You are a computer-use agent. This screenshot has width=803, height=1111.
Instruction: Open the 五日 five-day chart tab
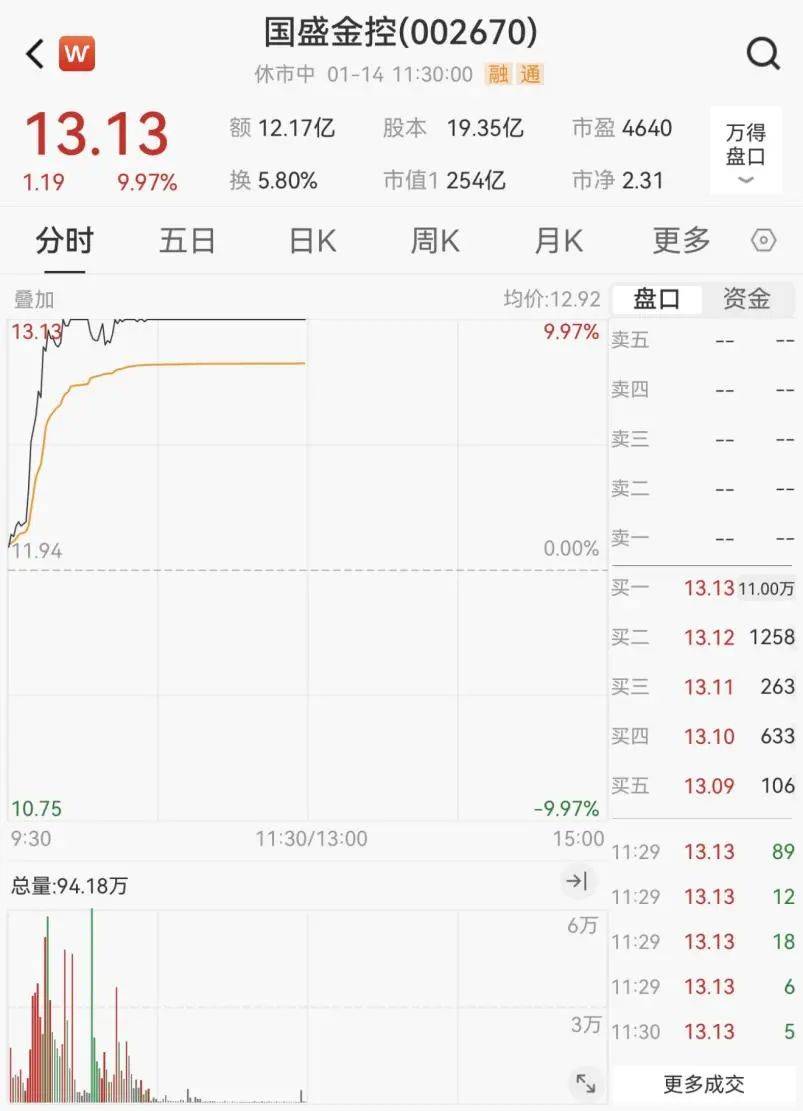point(187,240)
